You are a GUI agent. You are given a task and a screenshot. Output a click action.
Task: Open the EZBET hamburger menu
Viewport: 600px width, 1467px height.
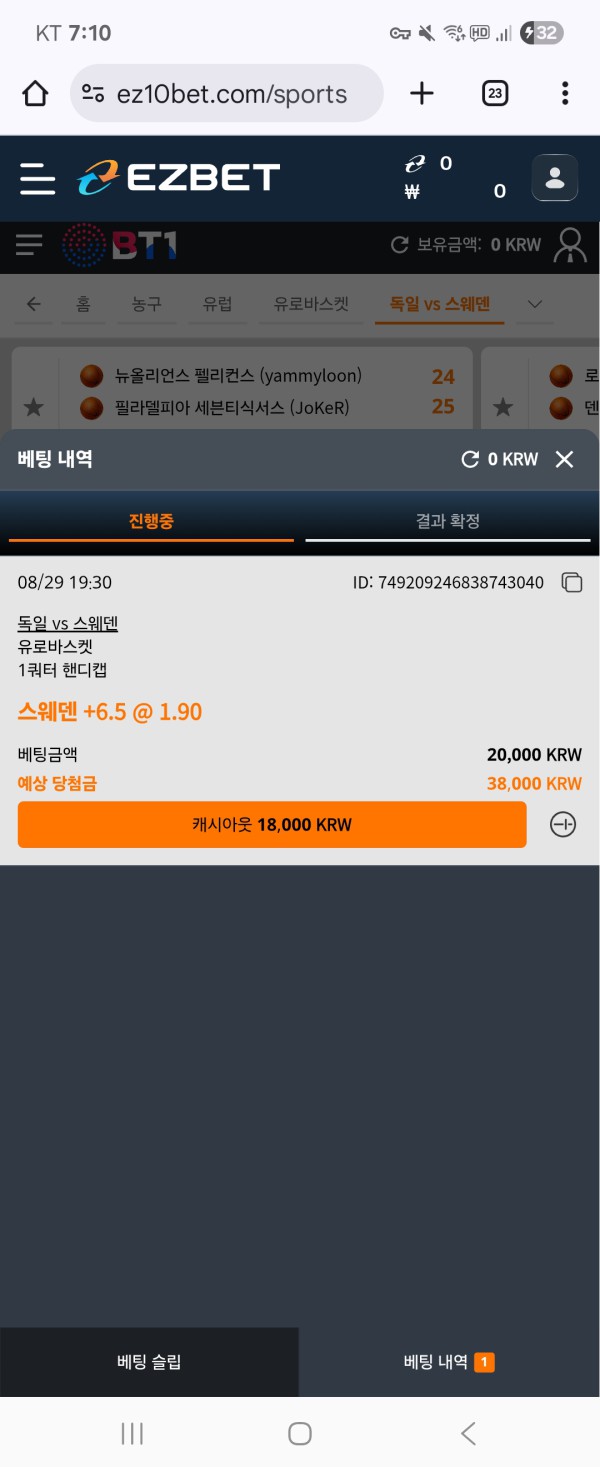coord(38,179)
